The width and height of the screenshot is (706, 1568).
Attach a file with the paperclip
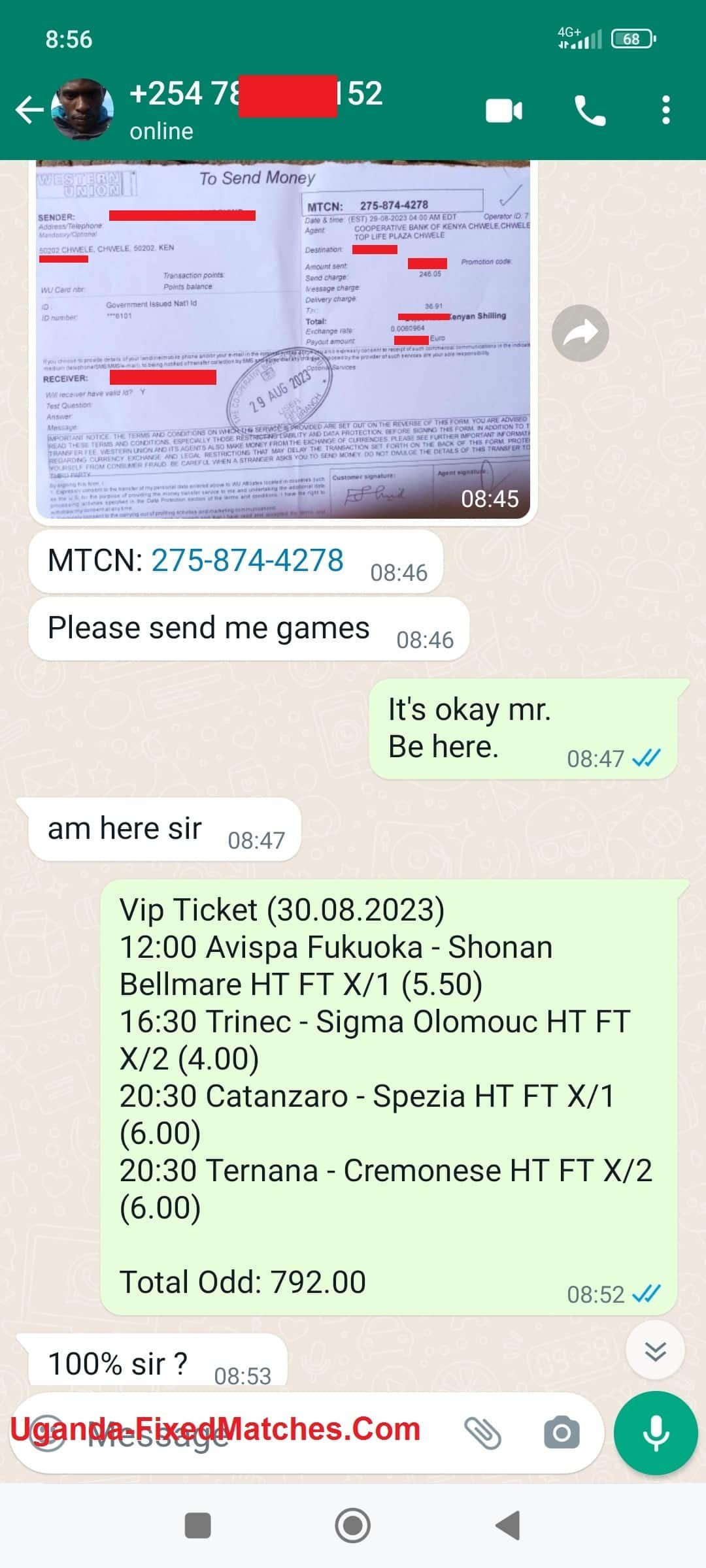click(x=482, y=1433)
